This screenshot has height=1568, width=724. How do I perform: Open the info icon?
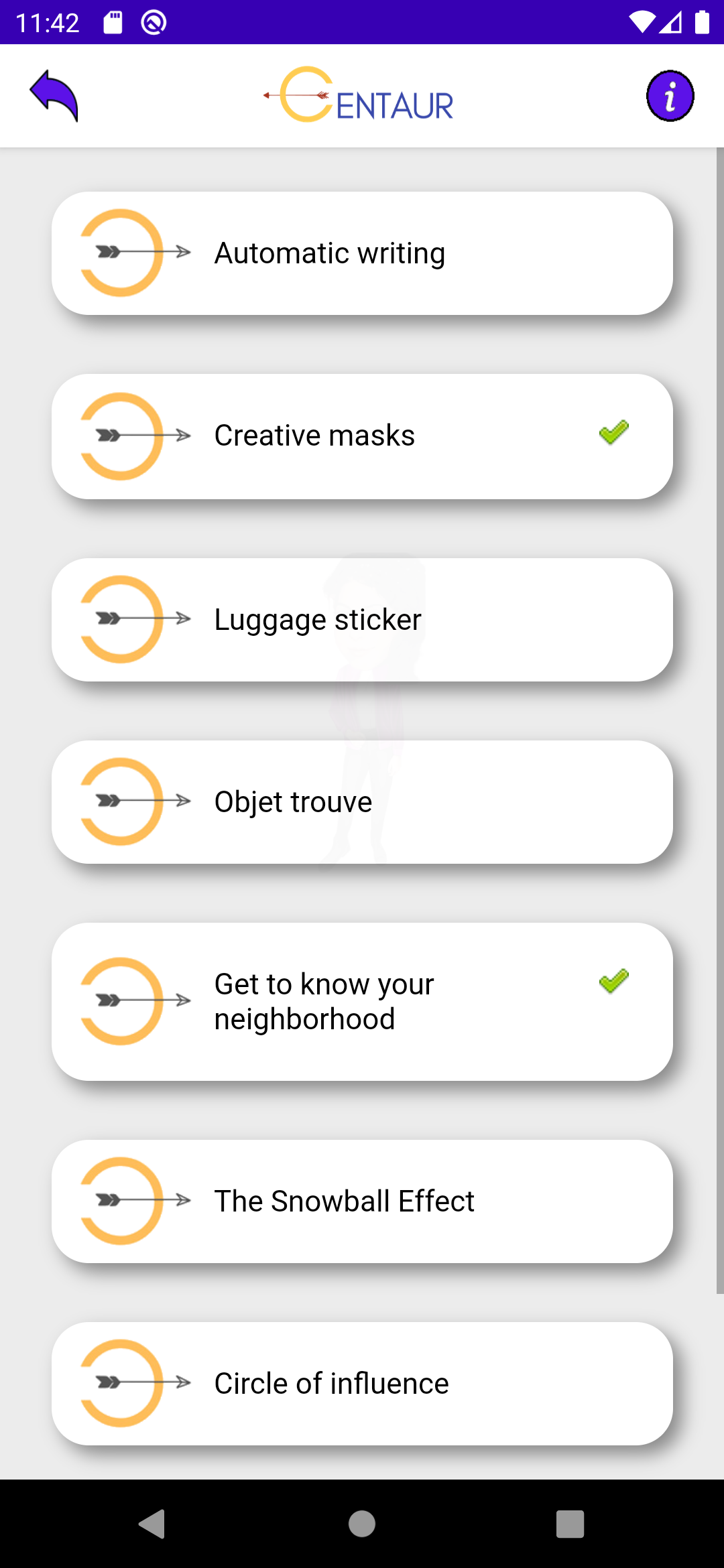(x=670, y=96)
